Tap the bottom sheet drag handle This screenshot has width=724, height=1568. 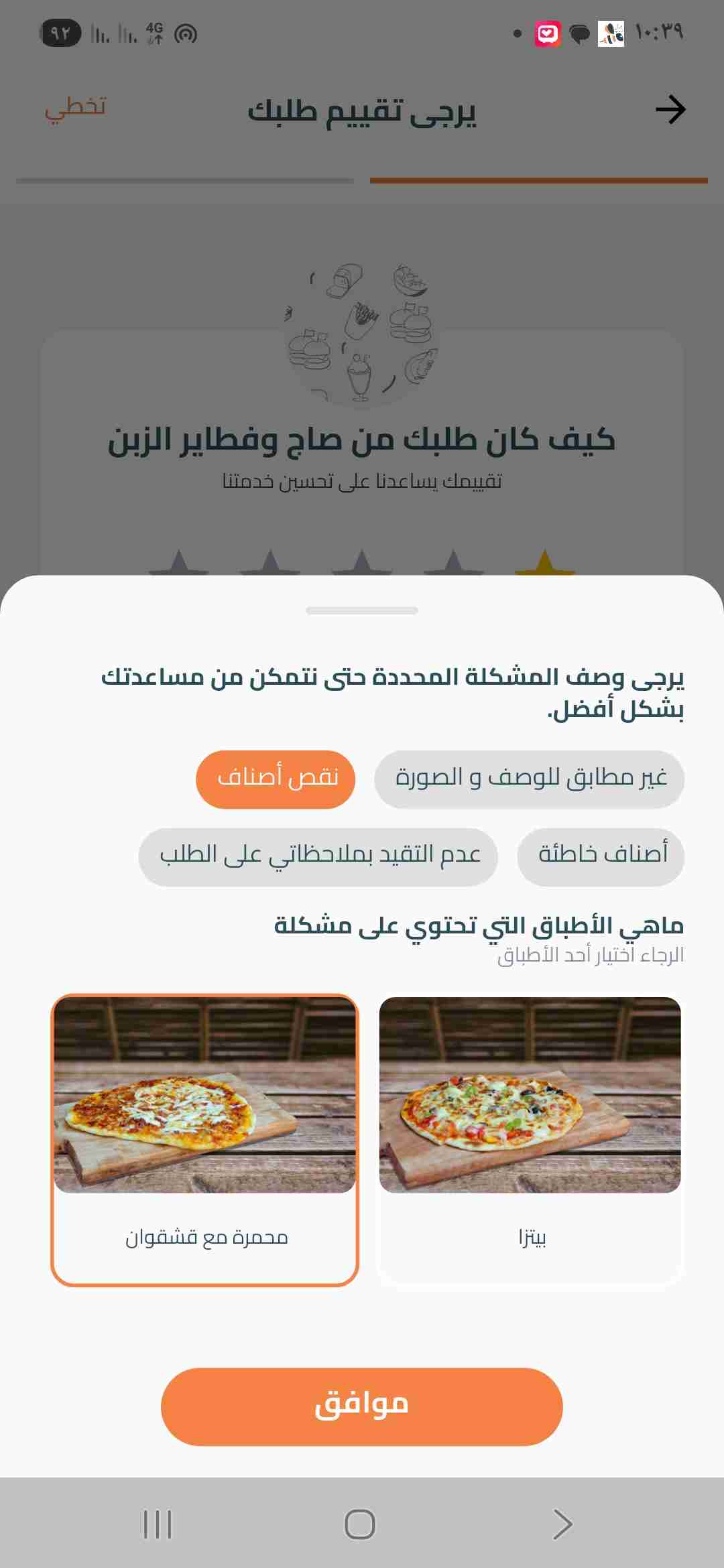pos(362,610)
